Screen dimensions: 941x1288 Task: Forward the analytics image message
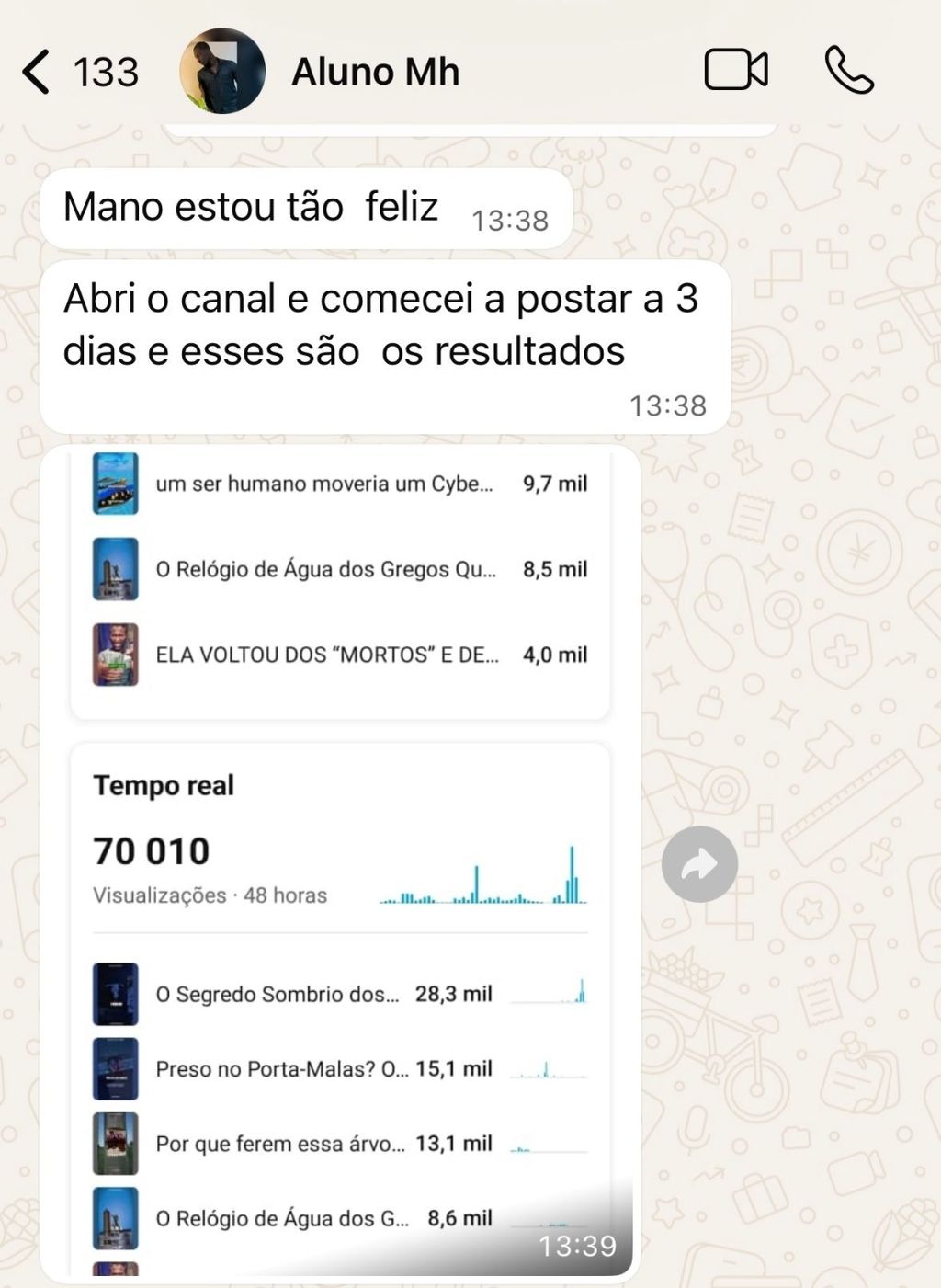coord(699,864)
